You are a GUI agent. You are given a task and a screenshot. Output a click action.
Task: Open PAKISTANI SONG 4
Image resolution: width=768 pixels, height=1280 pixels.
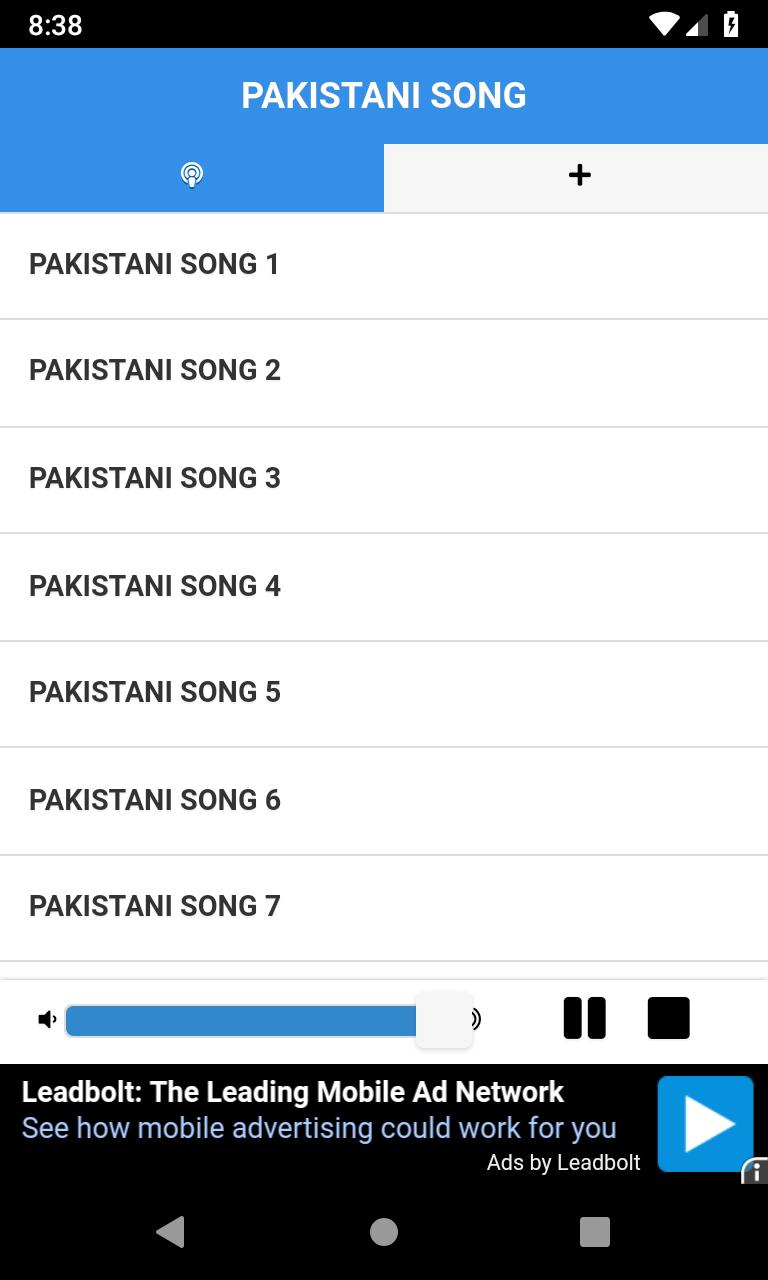tap(384, 586)
